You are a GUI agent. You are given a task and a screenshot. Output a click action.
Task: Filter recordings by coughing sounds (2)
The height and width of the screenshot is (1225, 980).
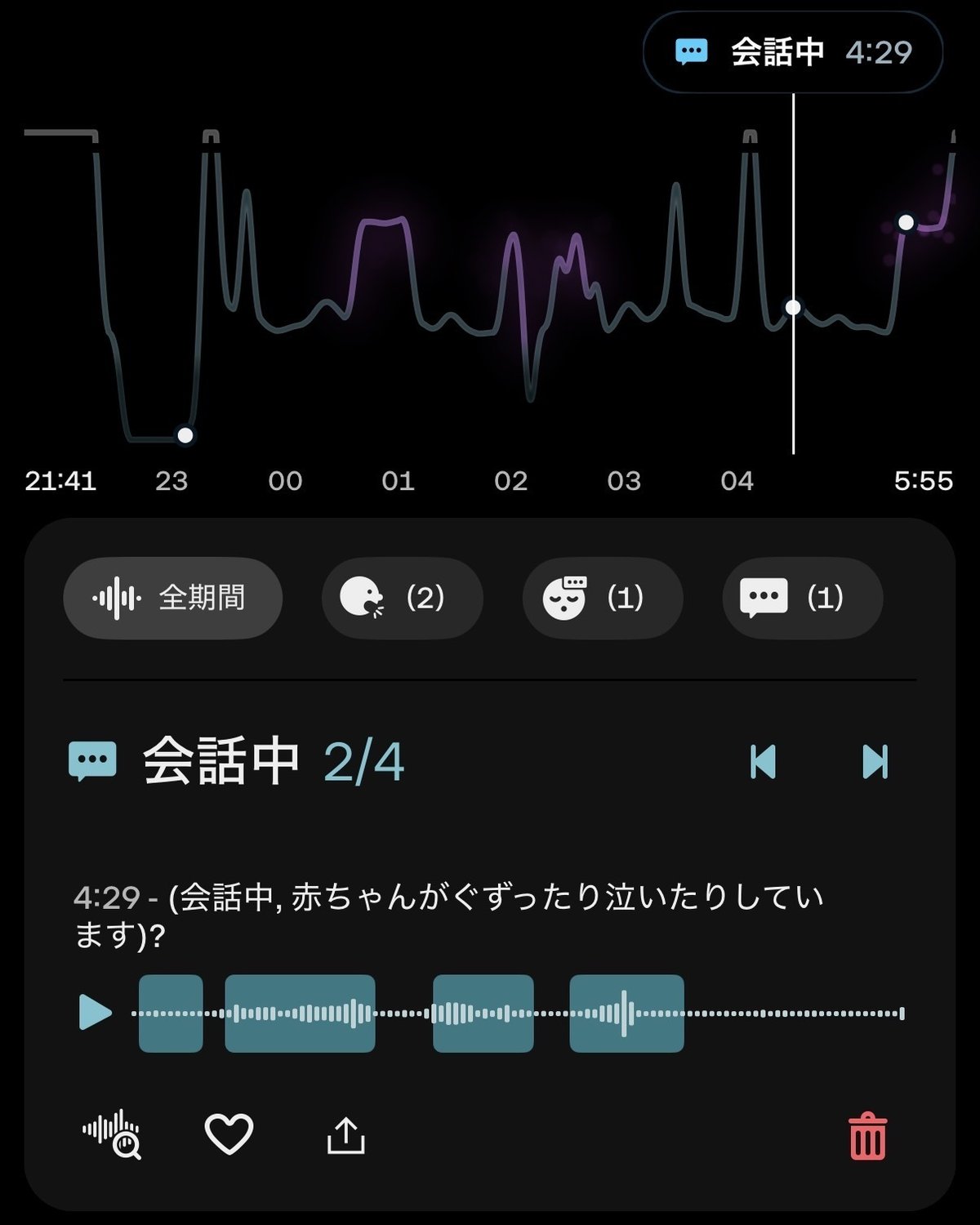402,598
